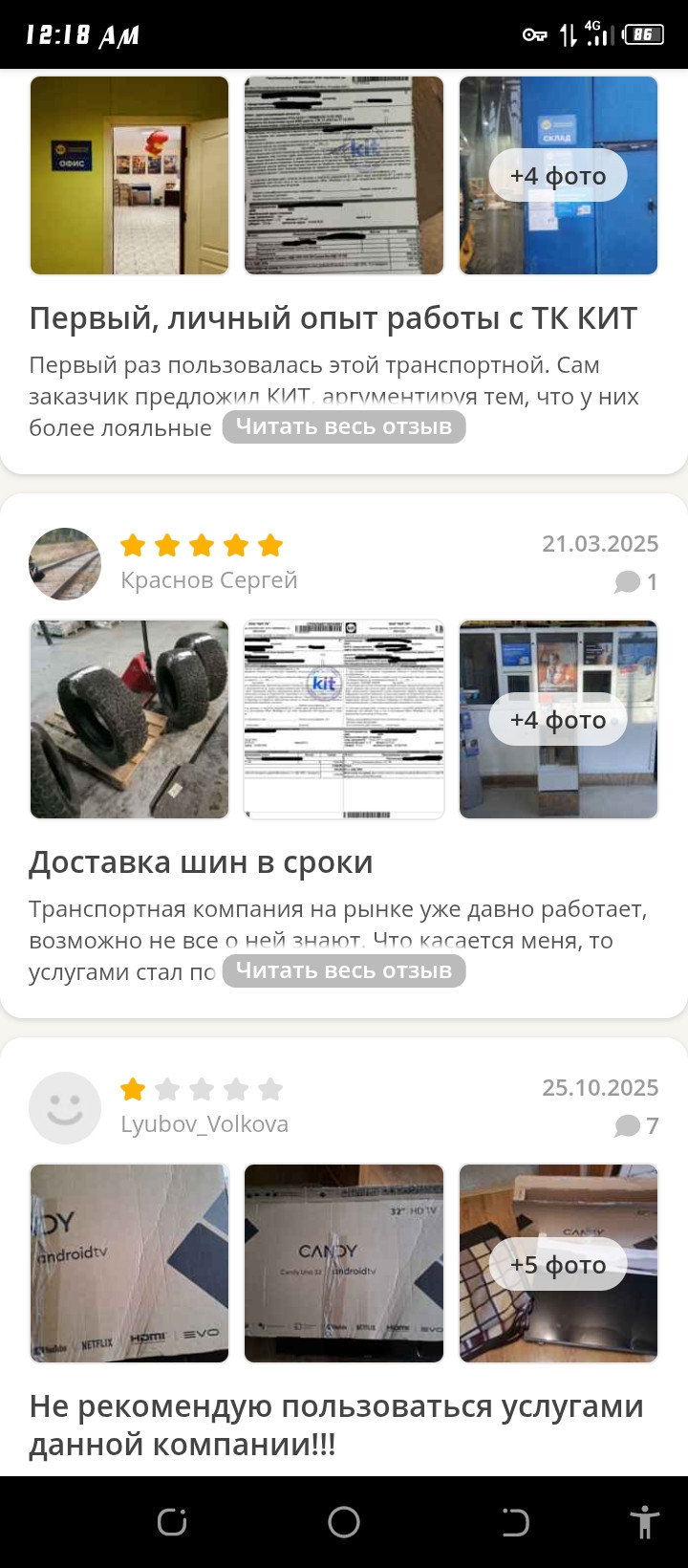Read the full review about first experience with ТК КИТ
Screen dimensions: 688x1568
(x=344, y=426)
